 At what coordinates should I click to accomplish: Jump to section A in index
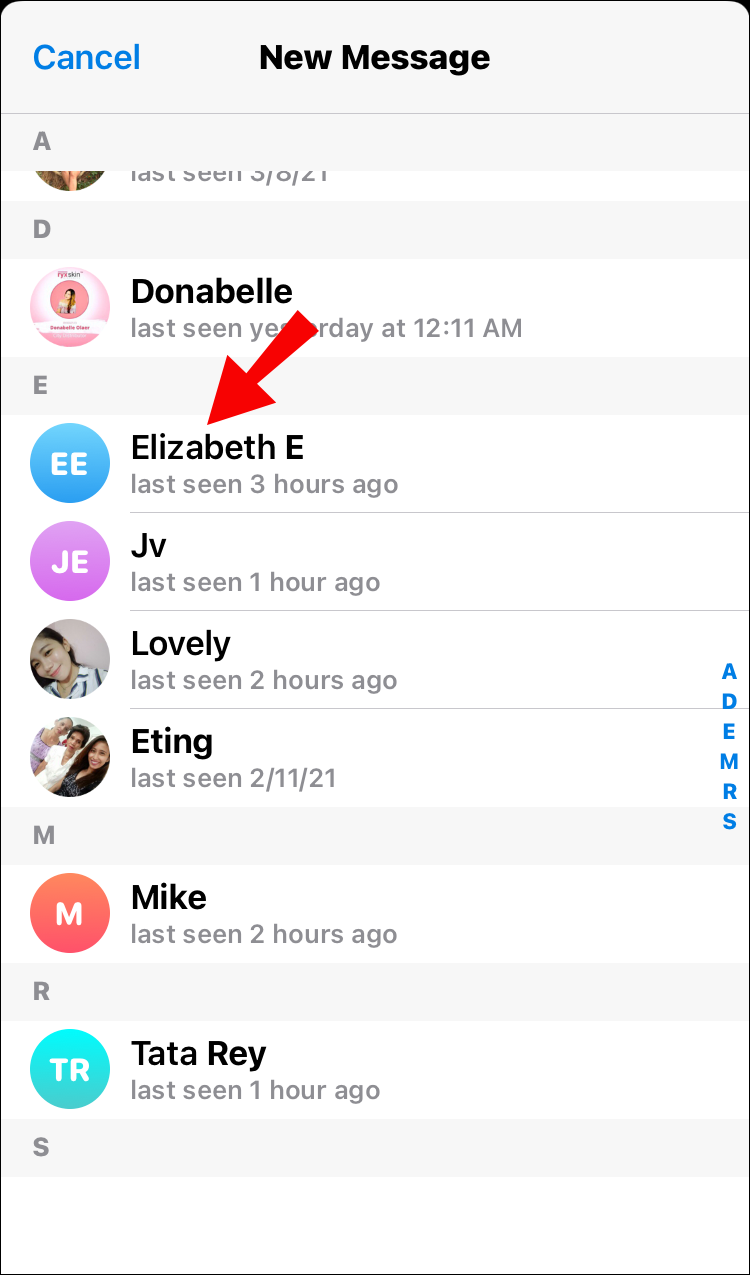(x=729, y=672)
